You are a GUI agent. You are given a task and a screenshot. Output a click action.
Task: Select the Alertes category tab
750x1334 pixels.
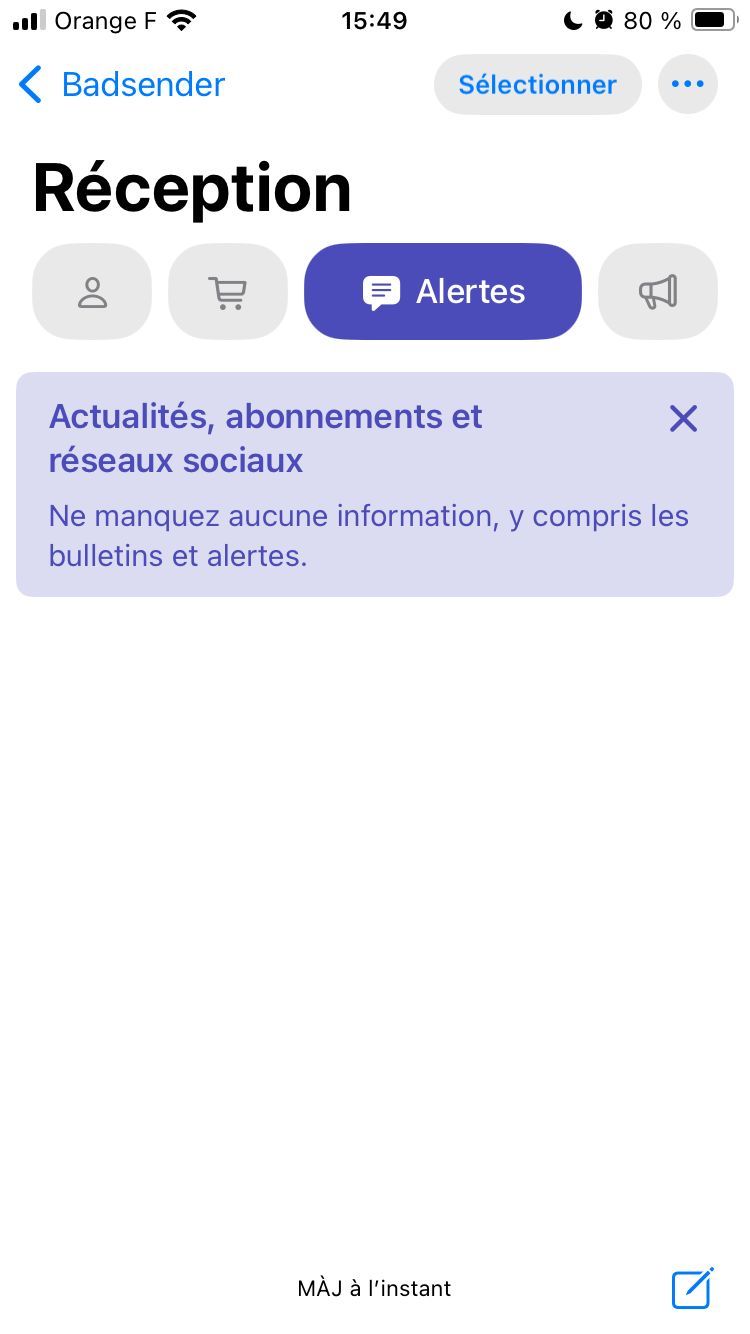443,292
